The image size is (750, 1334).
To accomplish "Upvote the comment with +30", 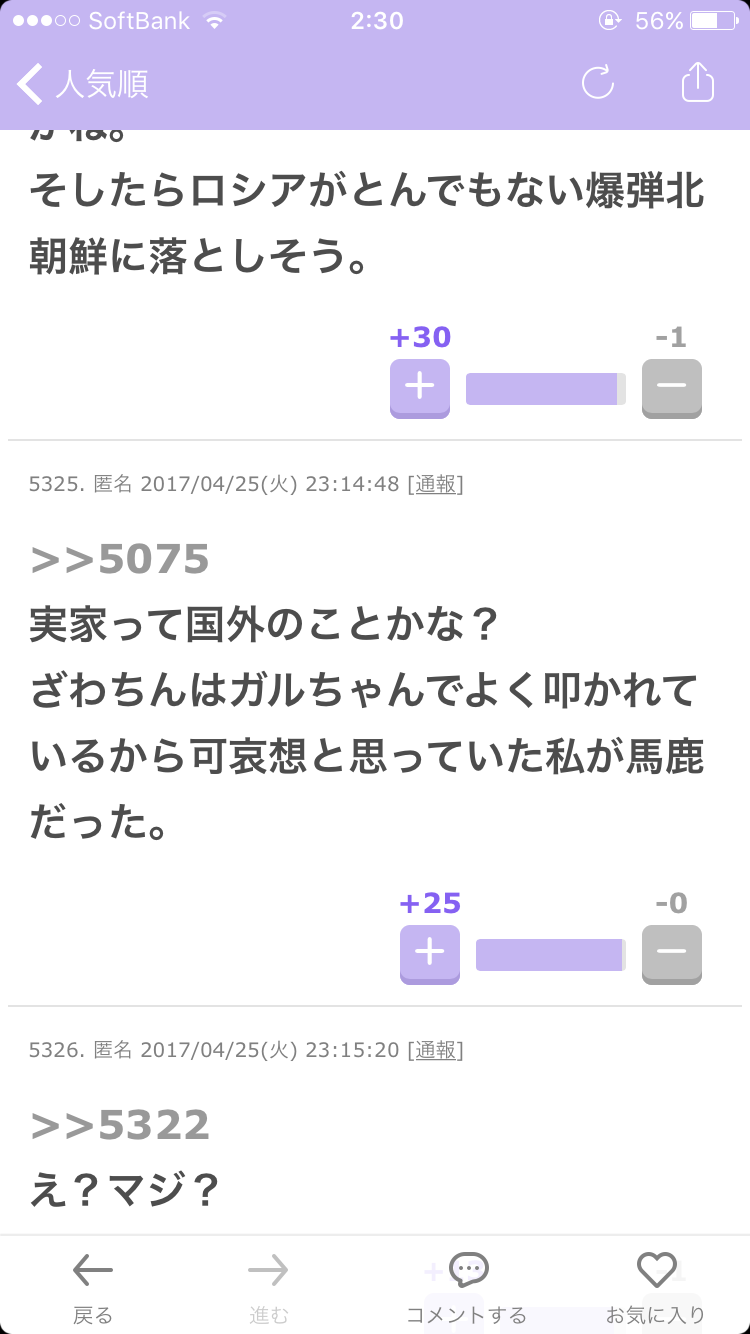I will (x=420, y=388).
